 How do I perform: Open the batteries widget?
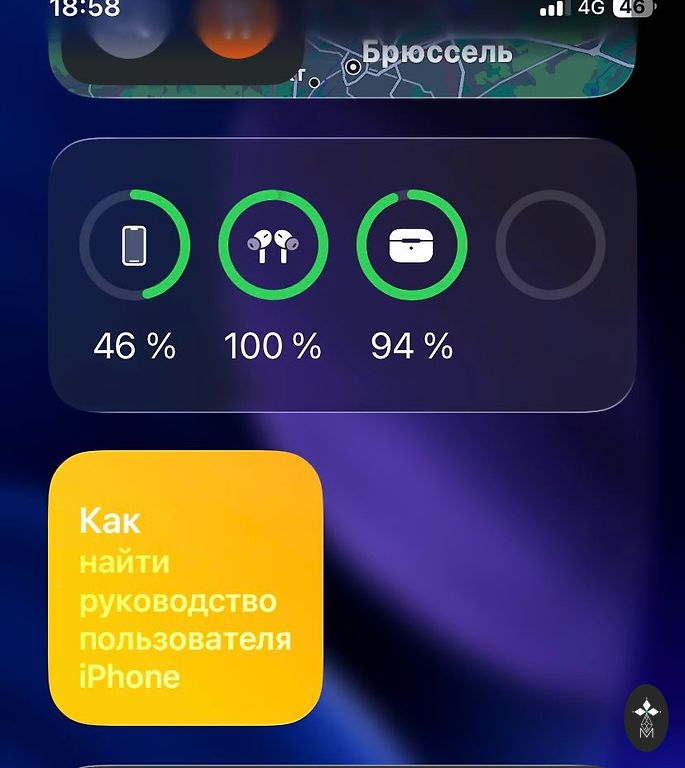pos(342,275)
